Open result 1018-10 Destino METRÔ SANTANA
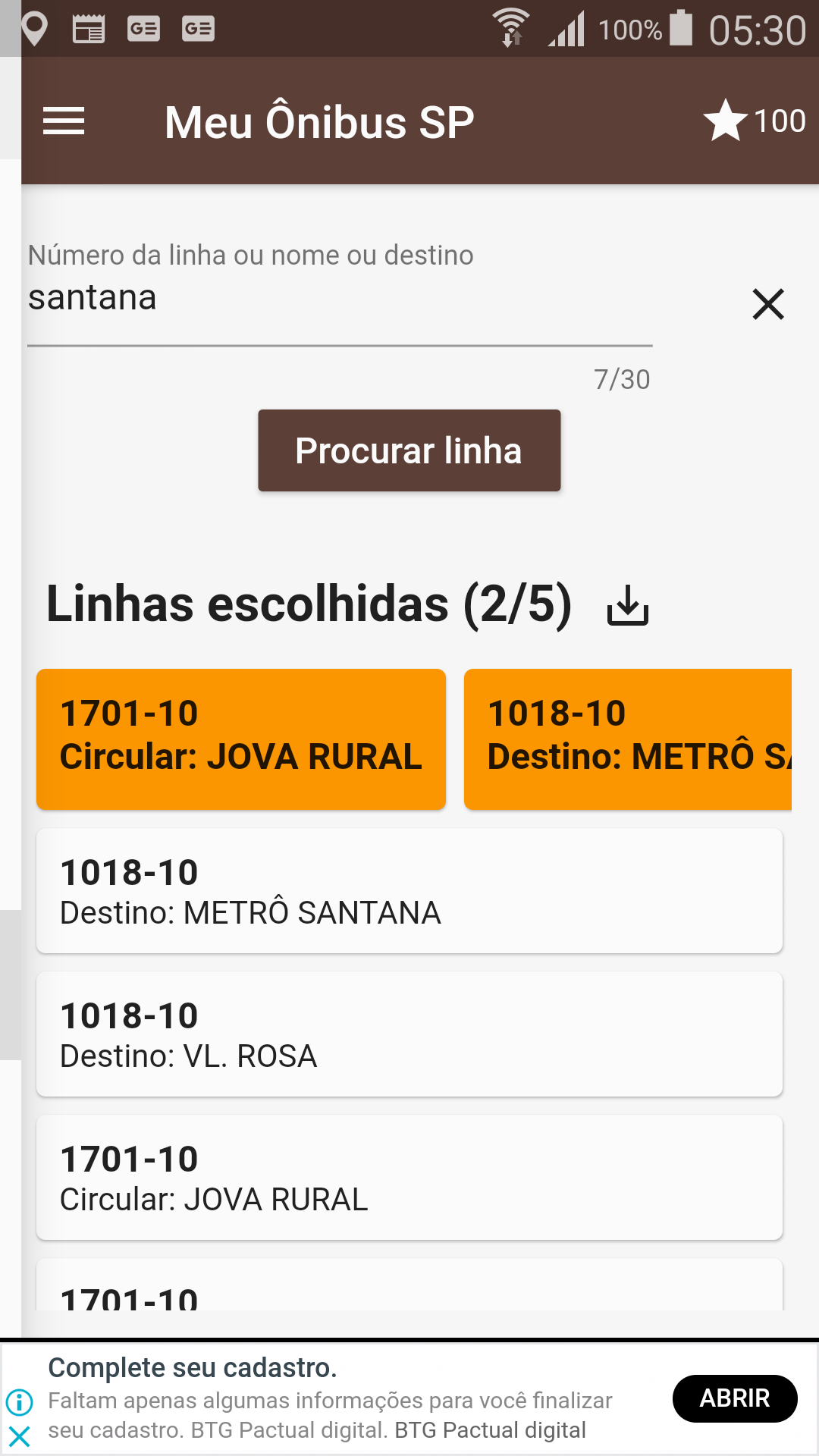 pyautogui.click(x=409, y=891)
